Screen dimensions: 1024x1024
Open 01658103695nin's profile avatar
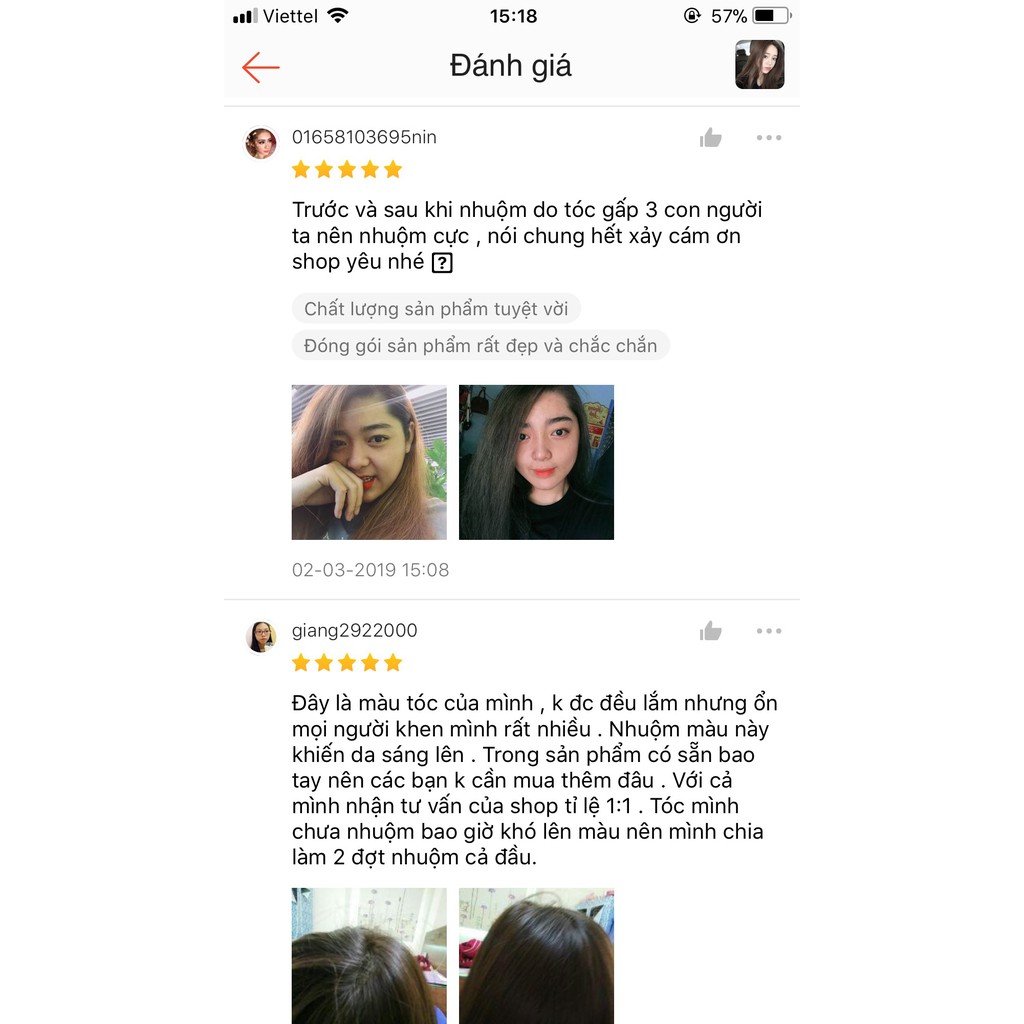tap(261, 143)
